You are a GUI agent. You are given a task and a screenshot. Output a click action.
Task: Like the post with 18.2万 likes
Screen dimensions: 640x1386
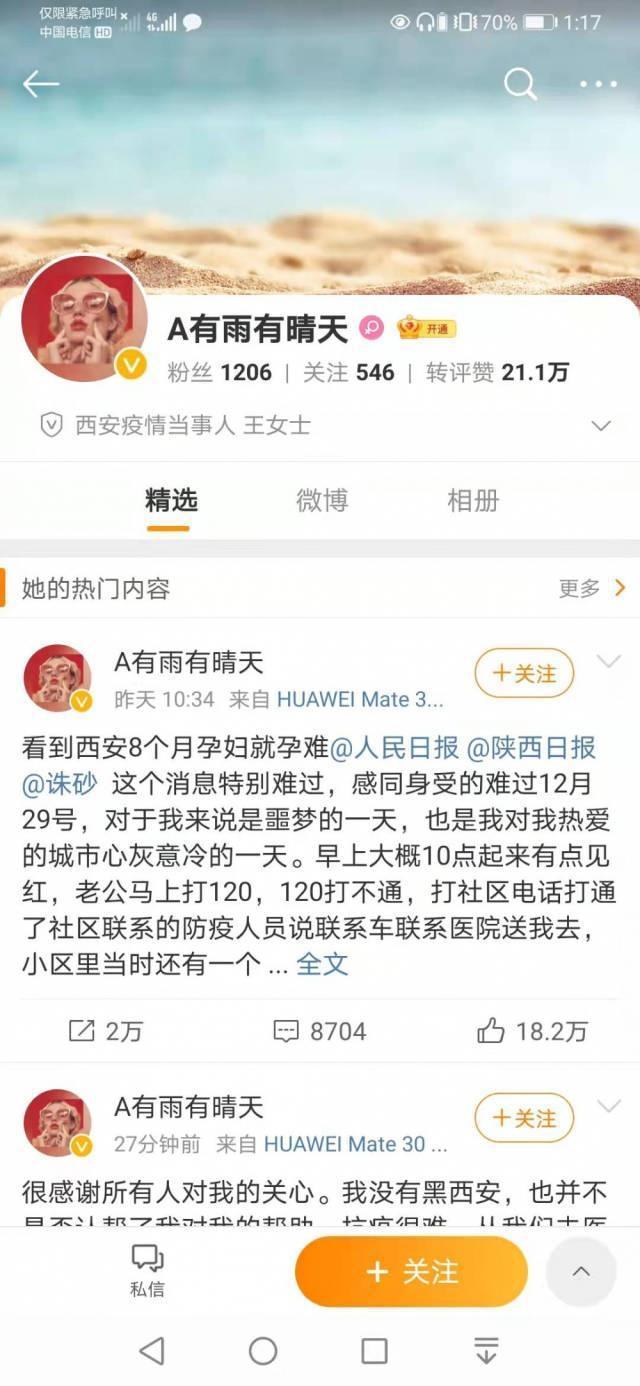[x=532, y=1031]
